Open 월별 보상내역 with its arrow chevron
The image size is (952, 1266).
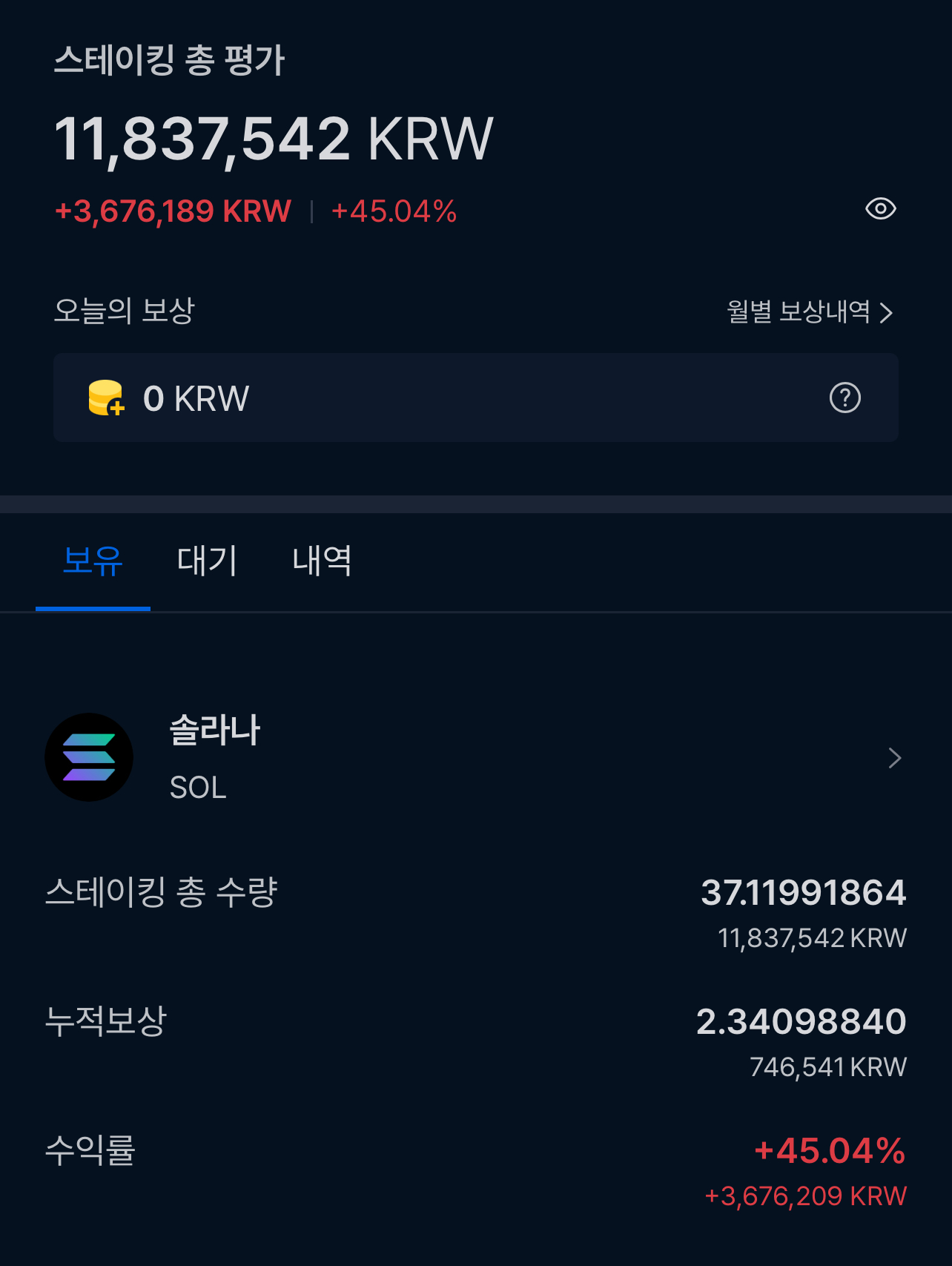(810, 313)
